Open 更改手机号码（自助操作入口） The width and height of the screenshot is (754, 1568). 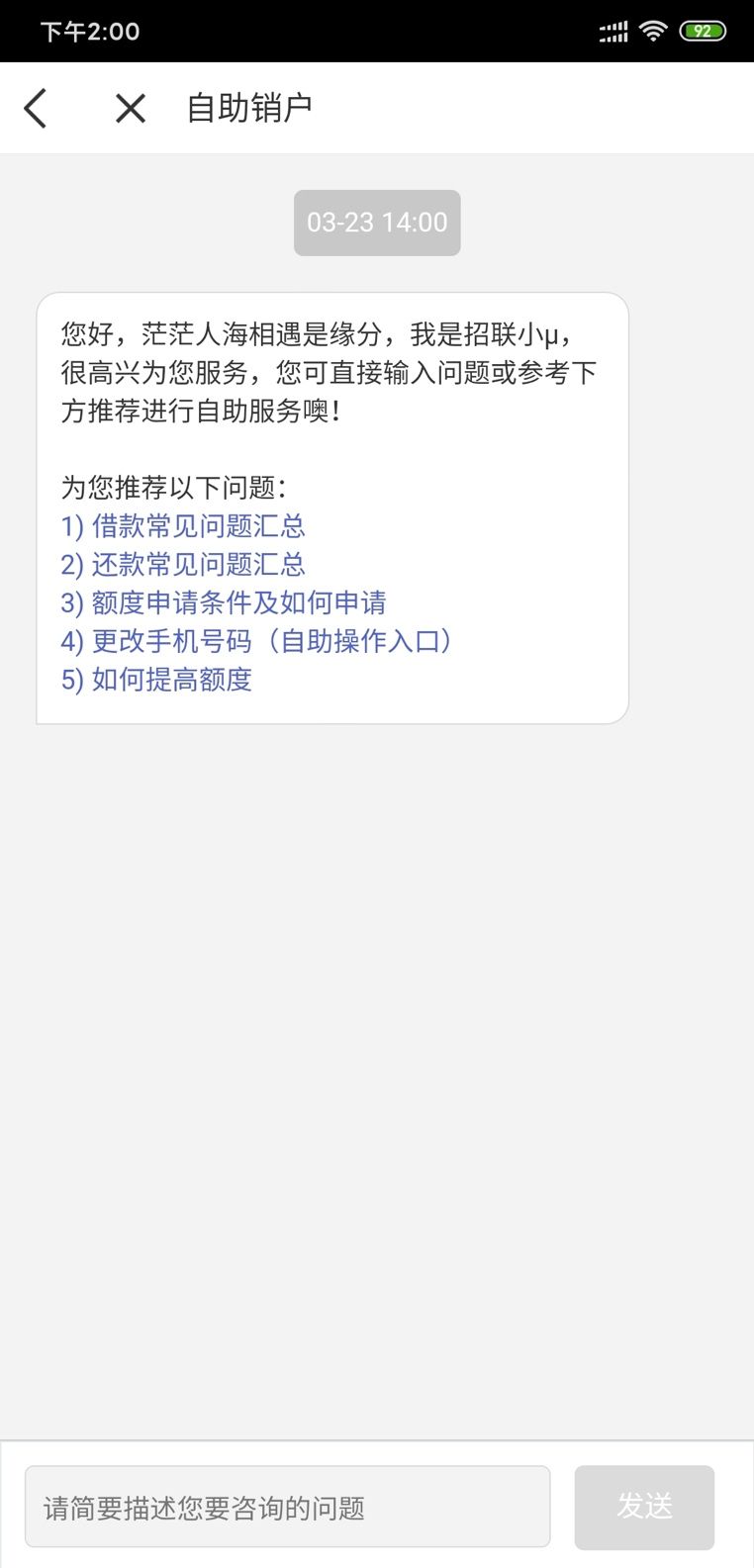257,642
